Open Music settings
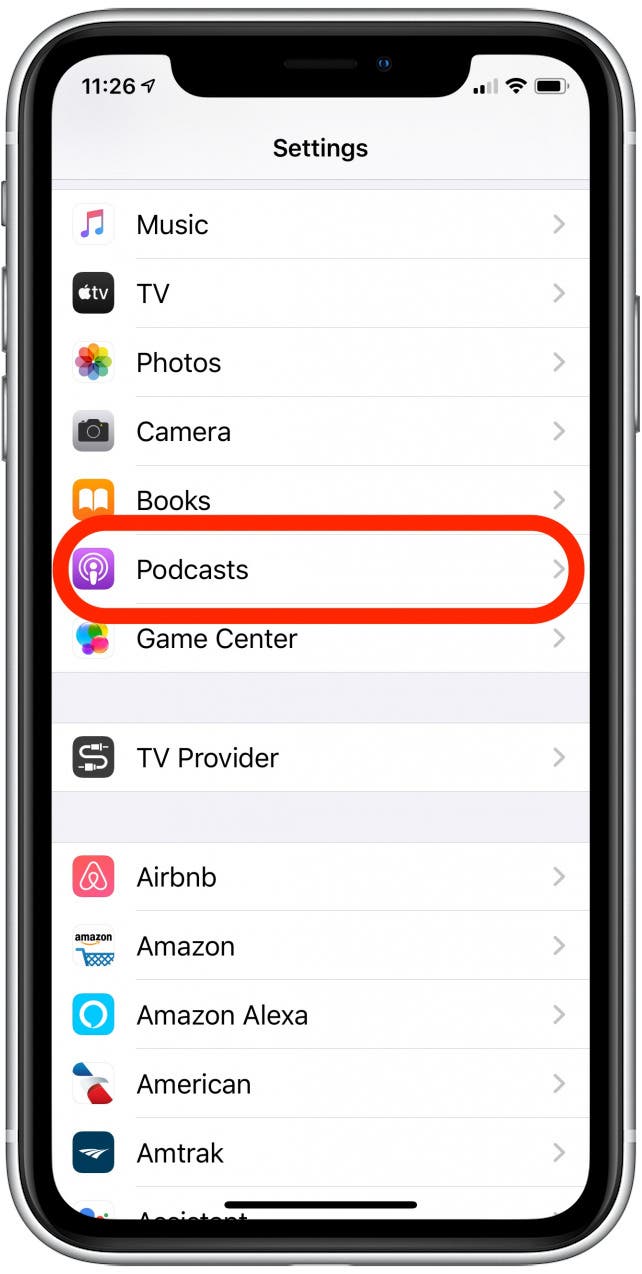 (320, 225)
